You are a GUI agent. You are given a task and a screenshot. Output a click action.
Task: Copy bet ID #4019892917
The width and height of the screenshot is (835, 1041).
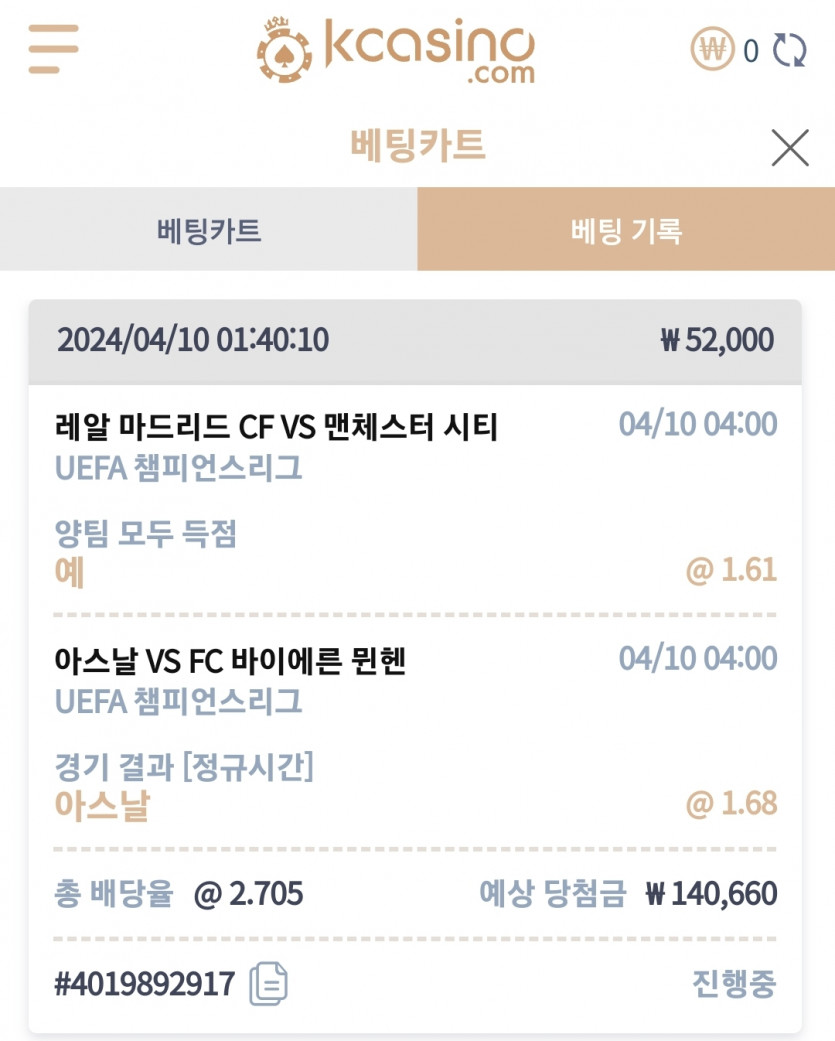click(268, 984)
